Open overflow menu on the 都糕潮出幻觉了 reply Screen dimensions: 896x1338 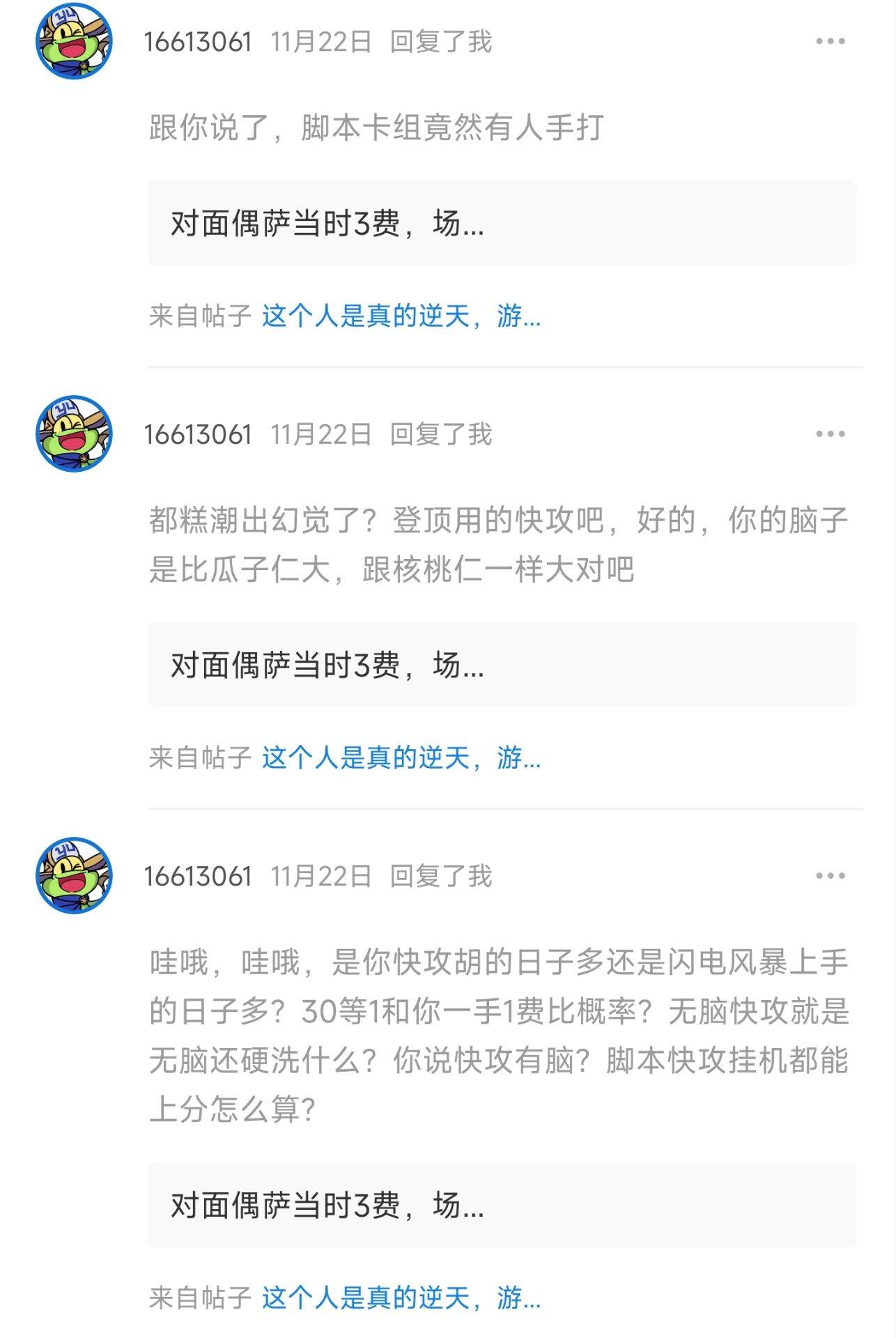[830, 434]
